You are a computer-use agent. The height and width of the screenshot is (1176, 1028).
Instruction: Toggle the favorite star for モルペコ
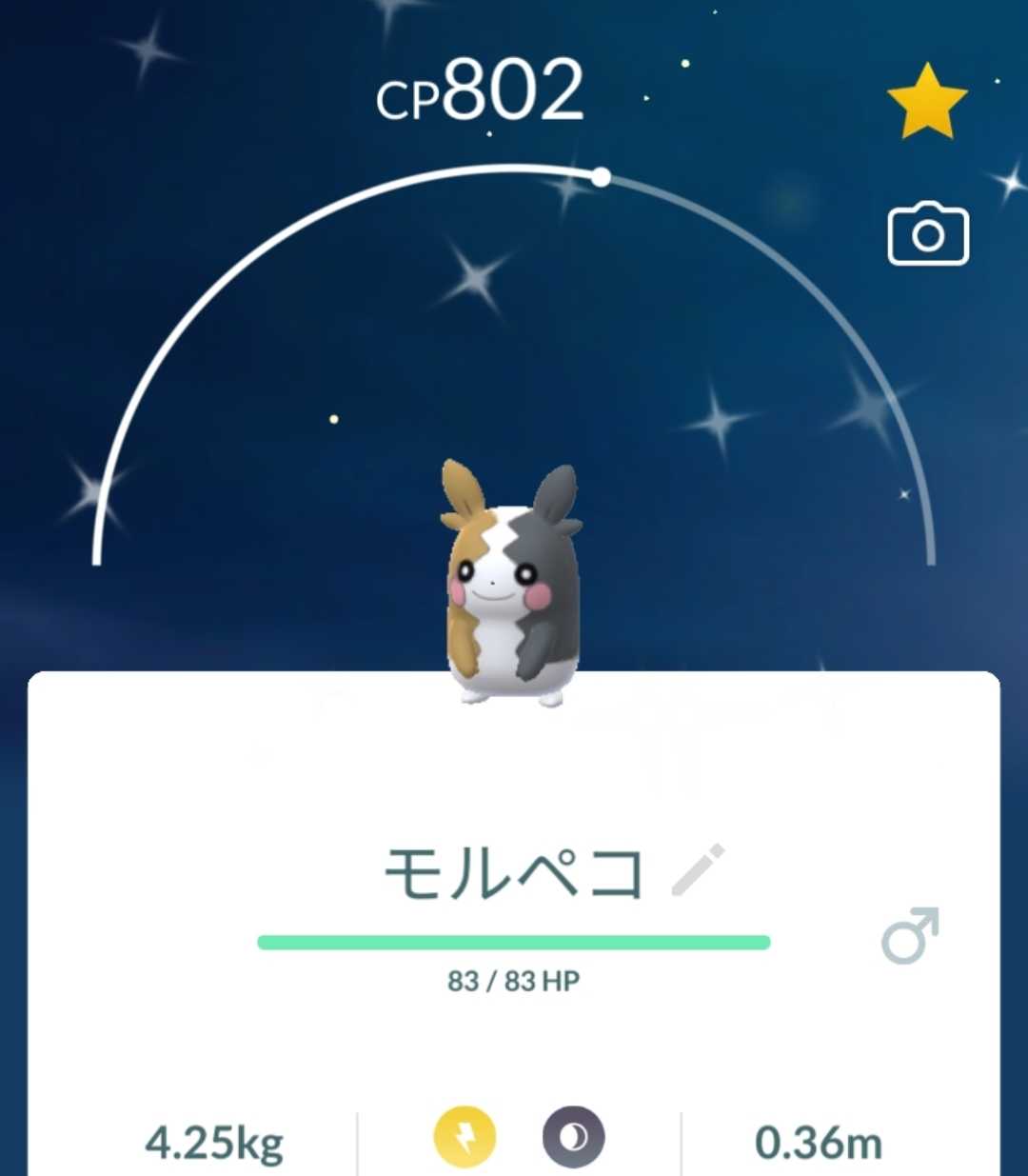click(x=926, y=102)
